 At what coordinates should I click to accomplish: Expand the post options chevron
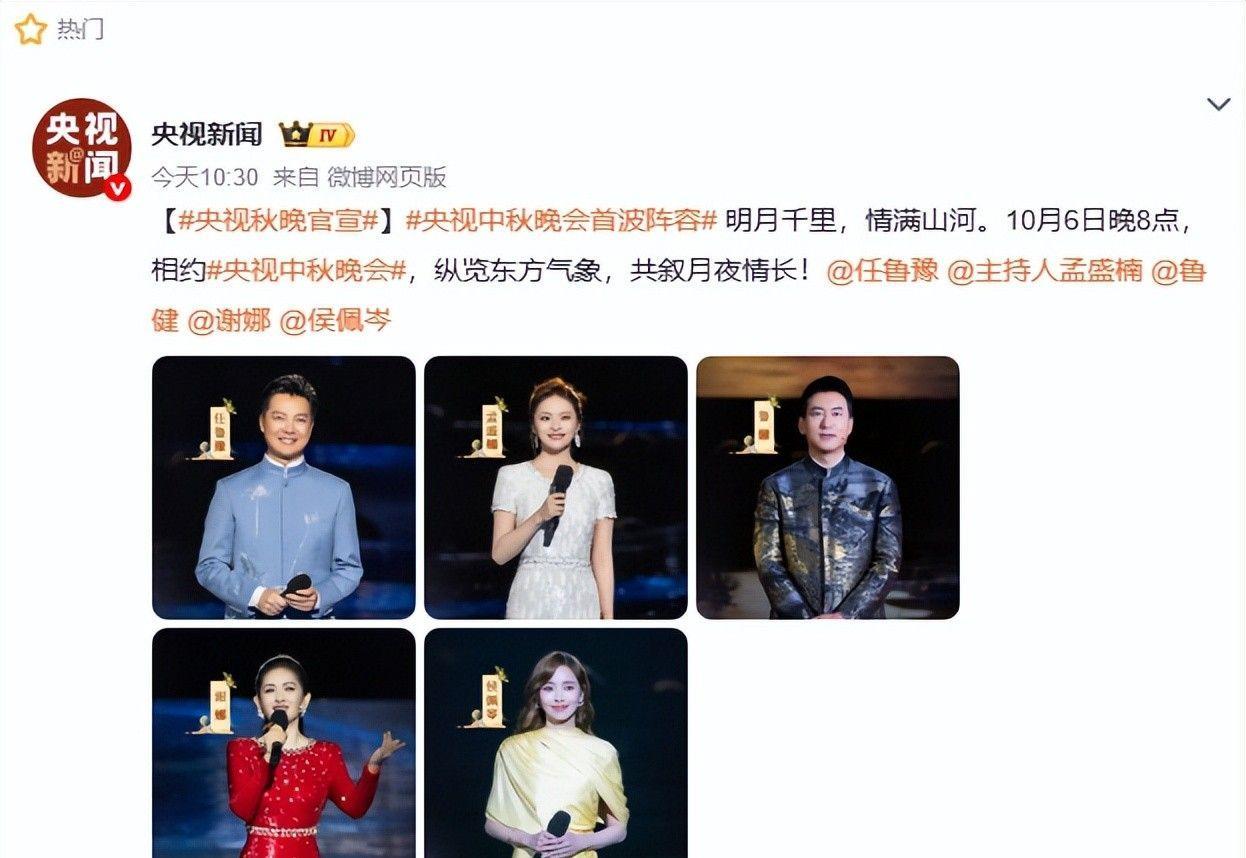click(1217, 104)
